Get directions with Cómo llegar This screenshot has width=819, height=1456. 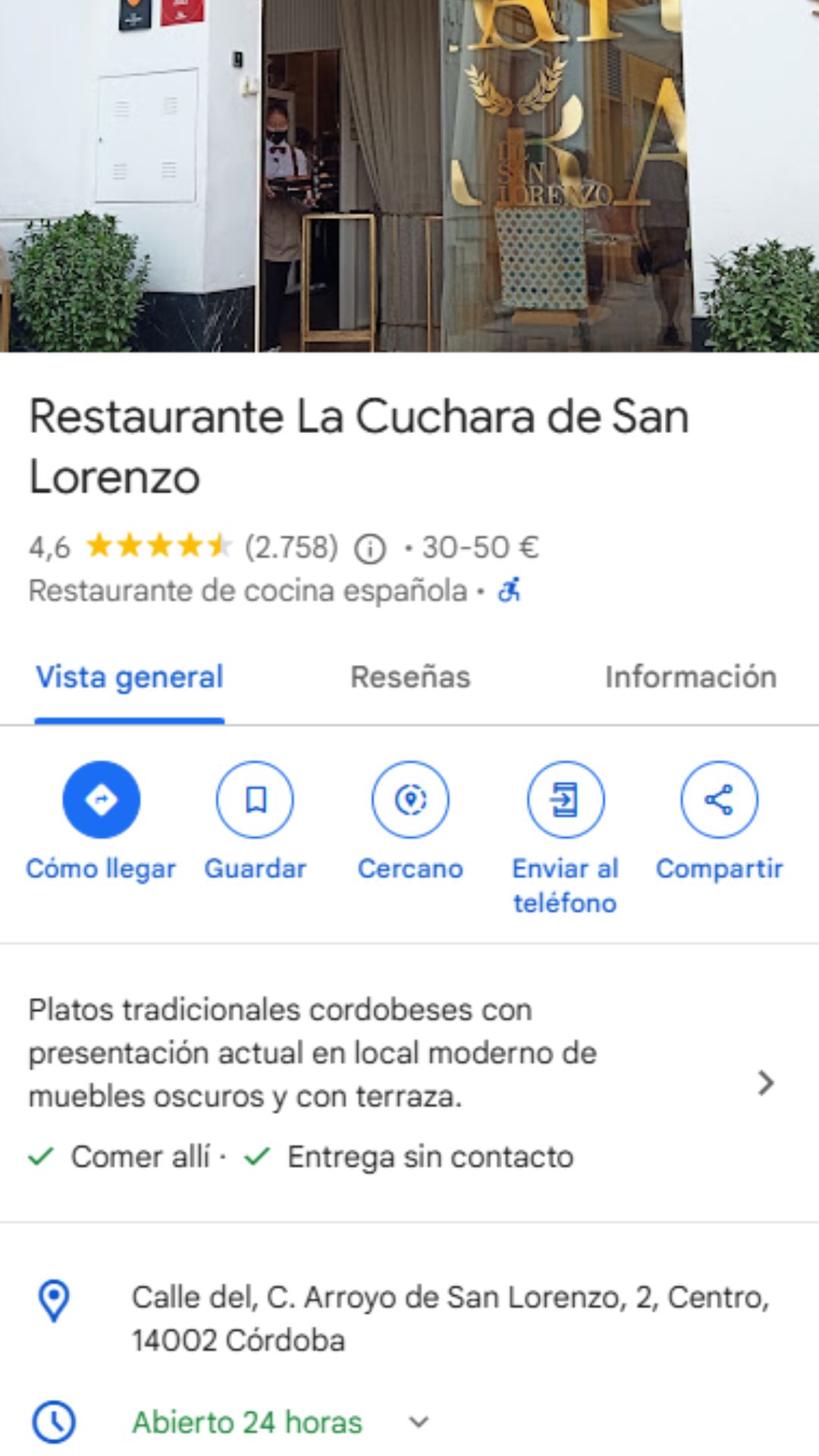pos(101,800)
